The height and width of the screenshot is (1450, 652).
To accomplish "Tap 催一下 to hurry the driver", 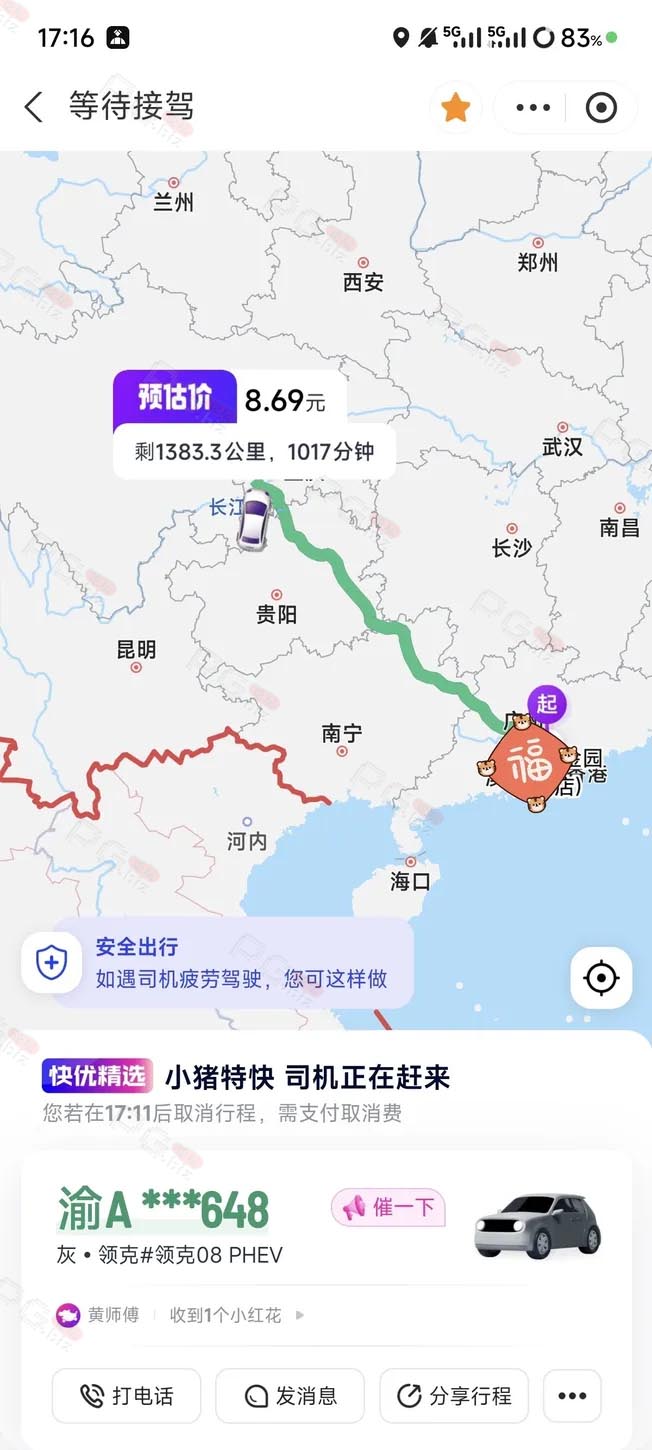I will click(389, 1207).
